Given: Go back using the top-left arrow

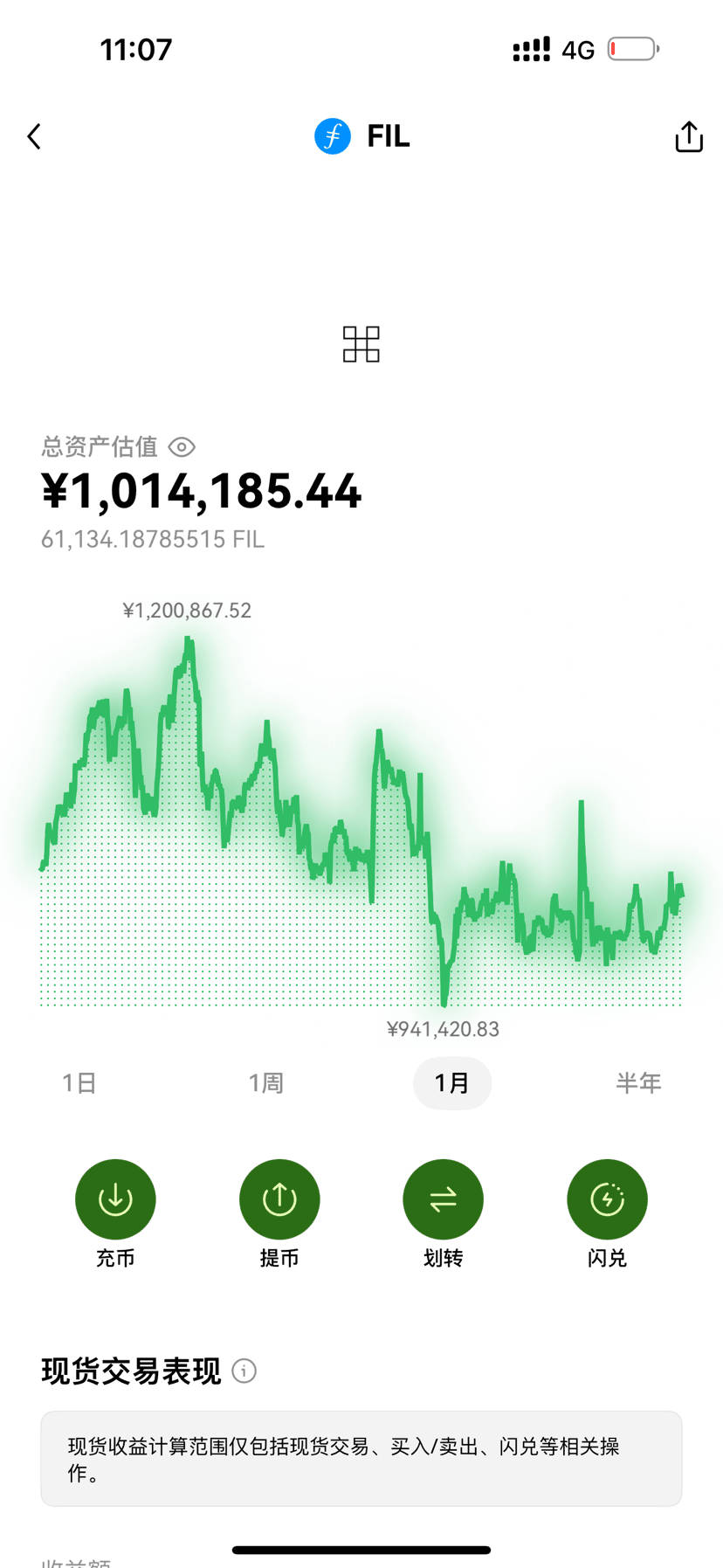Looking at the screenshot, I should (34, 136).
